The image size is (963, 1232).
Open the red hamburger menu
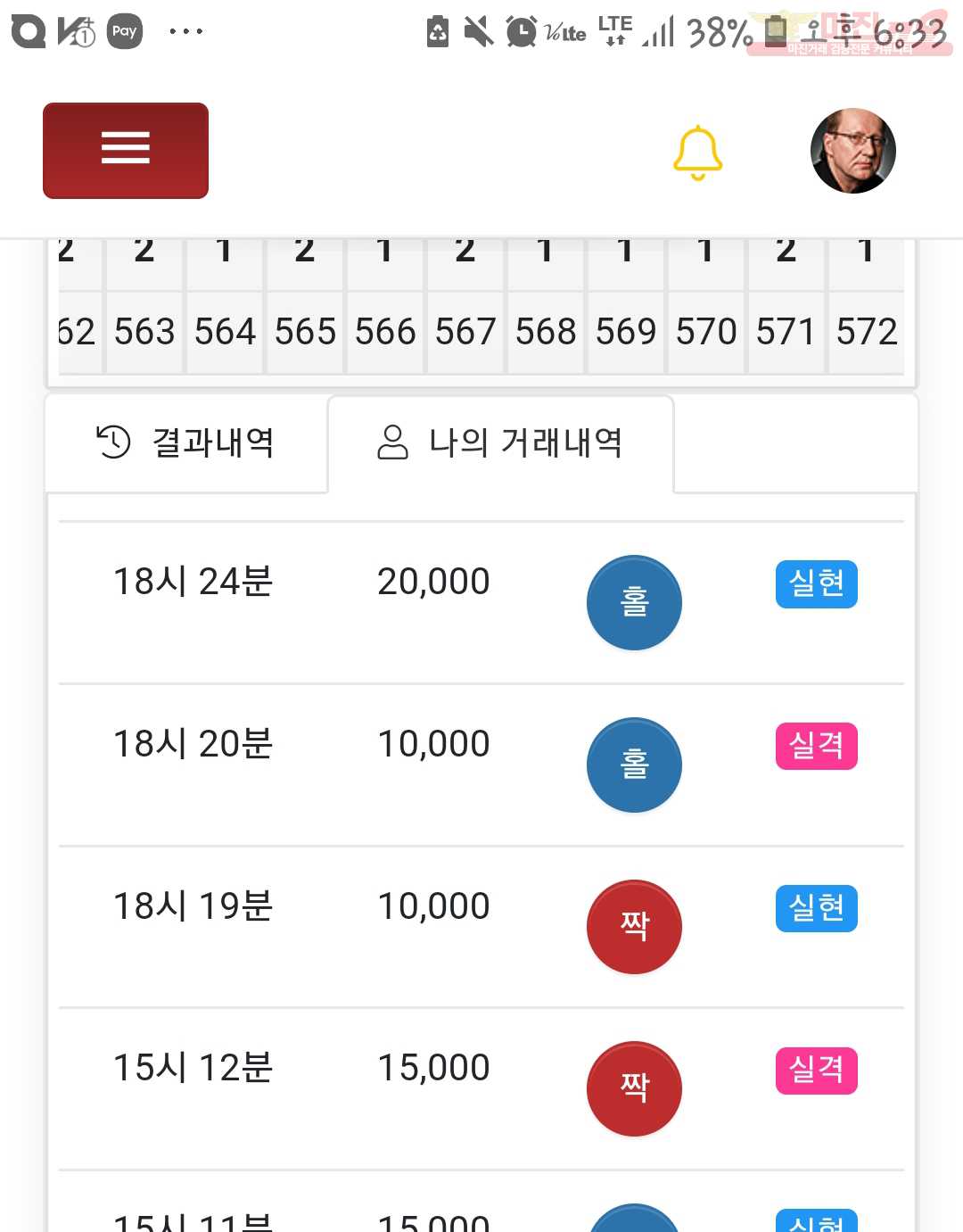(x=126, y=150)
